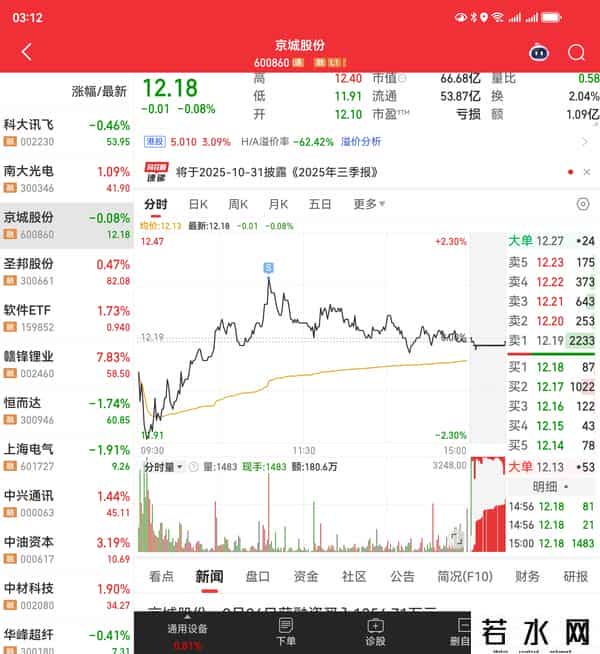Tap 下单 to place an order

coord(286,632)
